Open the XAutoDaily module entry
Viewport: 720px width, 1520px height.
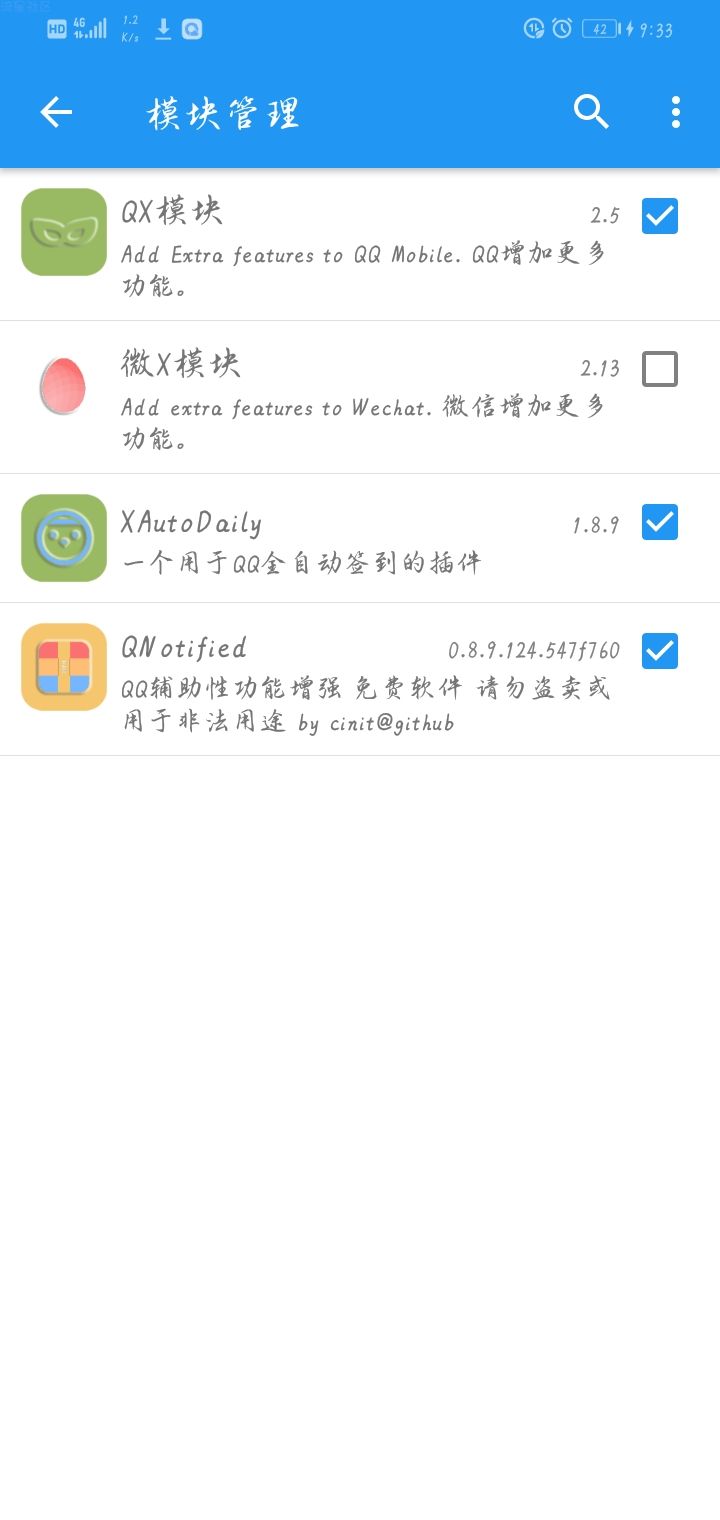coord(360,538)
